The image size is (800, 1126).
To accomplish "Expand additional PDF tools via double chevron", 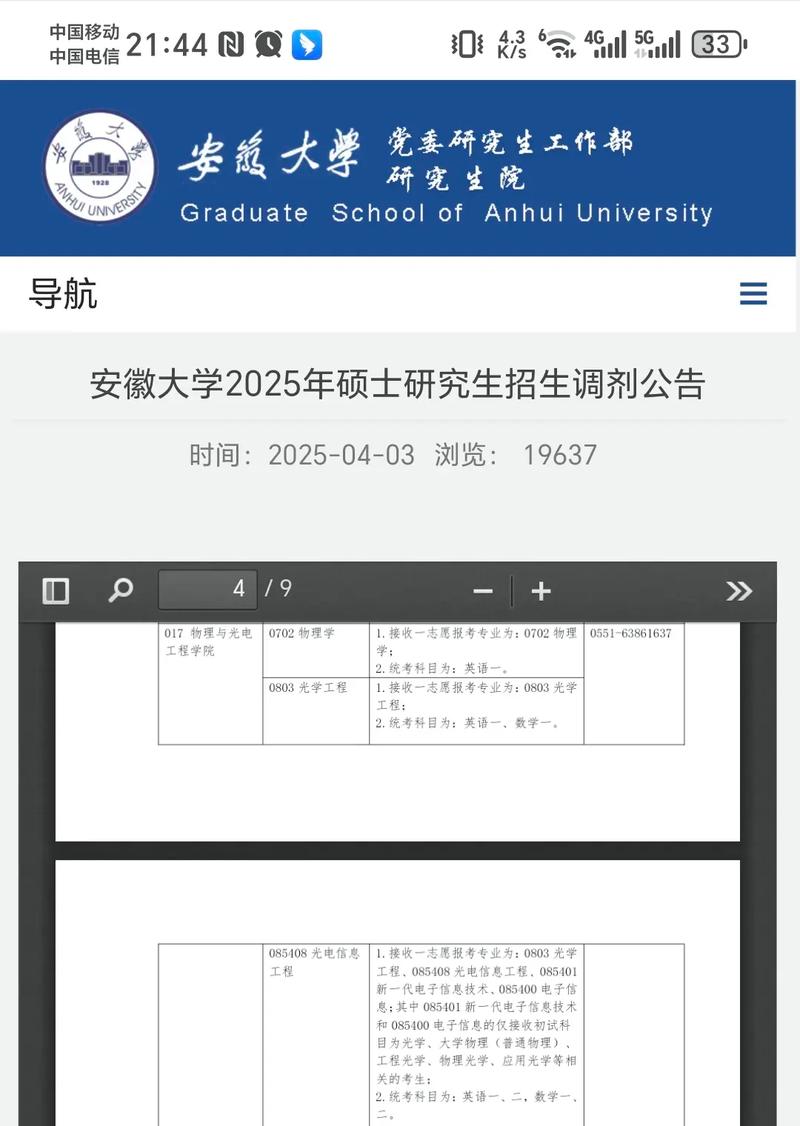I will coord(740,590).
